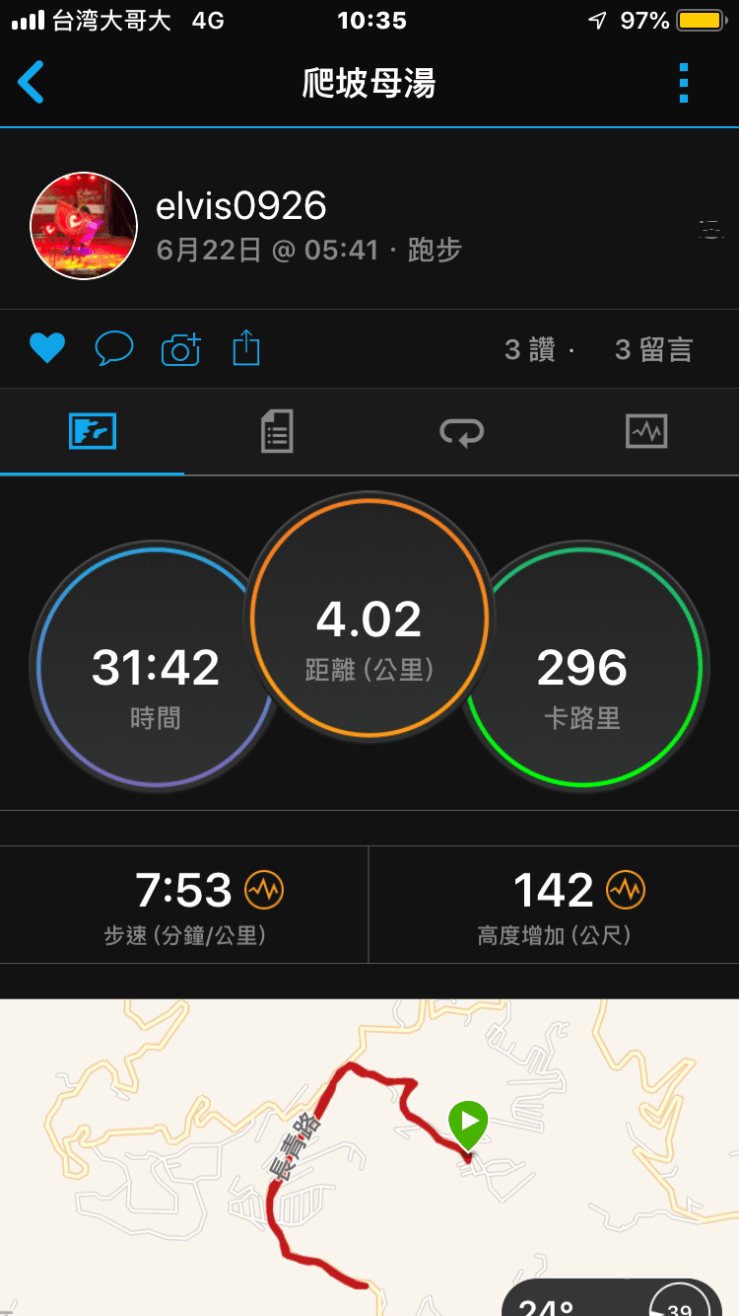739x1316 pixels.
Task: Open pace insight icon beside 7:53
Action: (x=265, y=889)
